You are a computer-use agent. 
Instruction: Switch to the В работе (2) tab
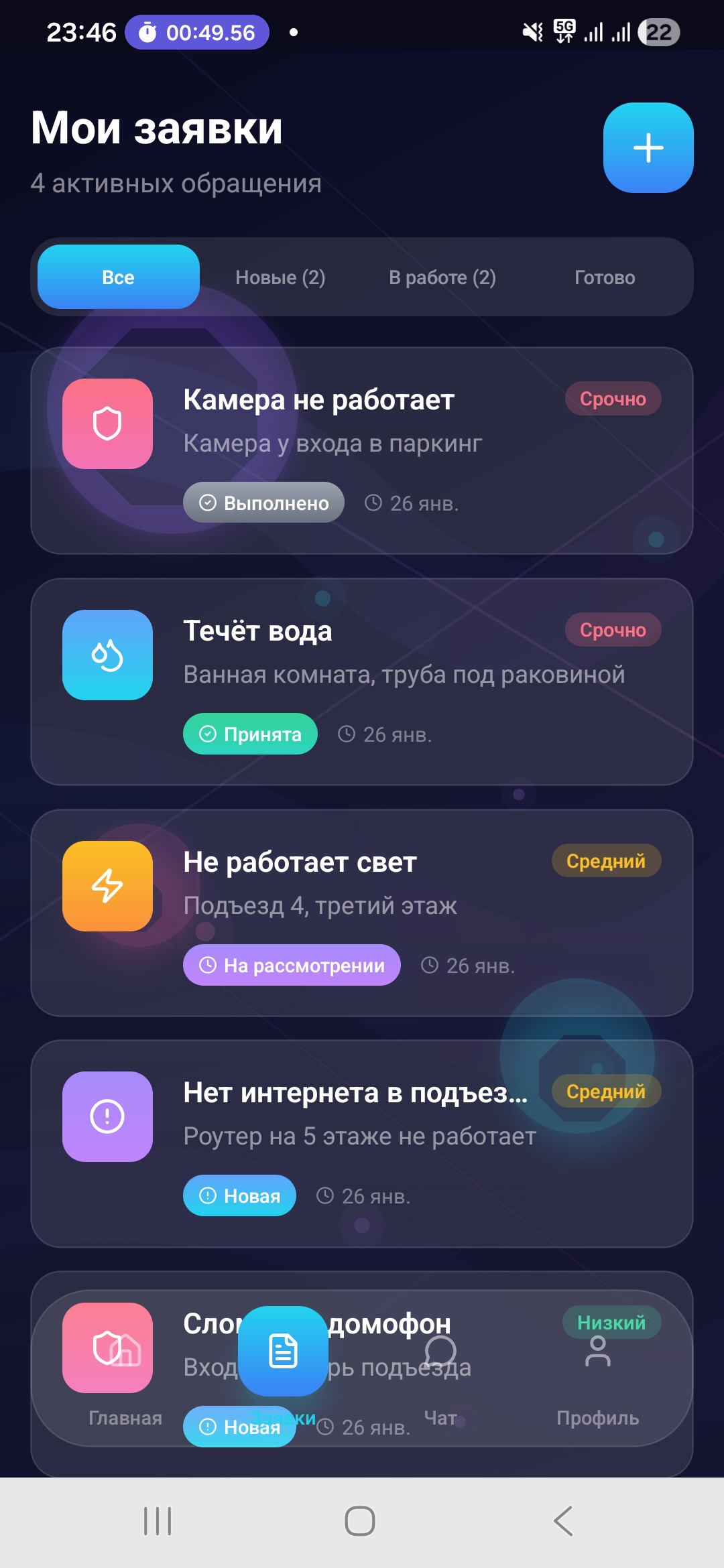[442, 277]
